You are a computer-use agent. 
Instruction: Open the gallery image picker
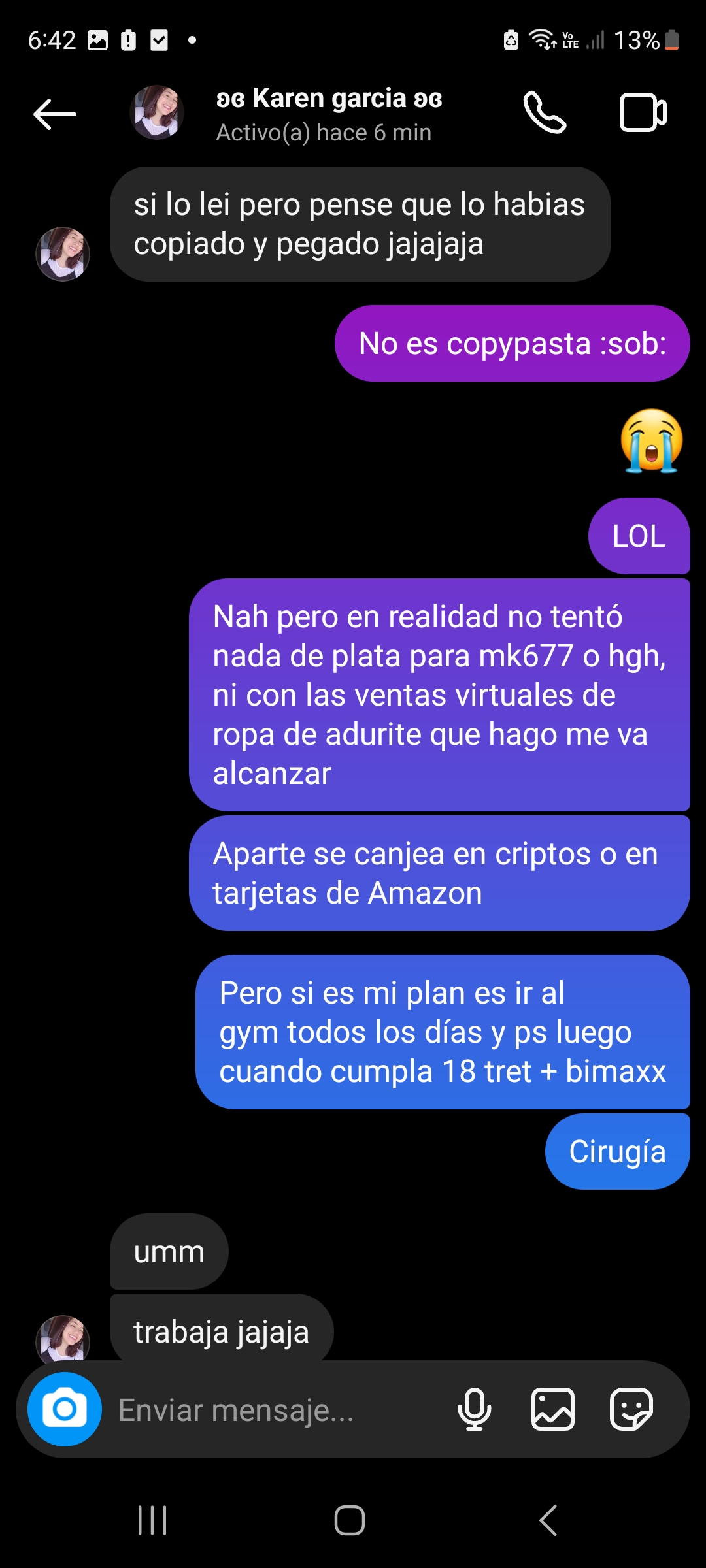(x=553, y=1409)
